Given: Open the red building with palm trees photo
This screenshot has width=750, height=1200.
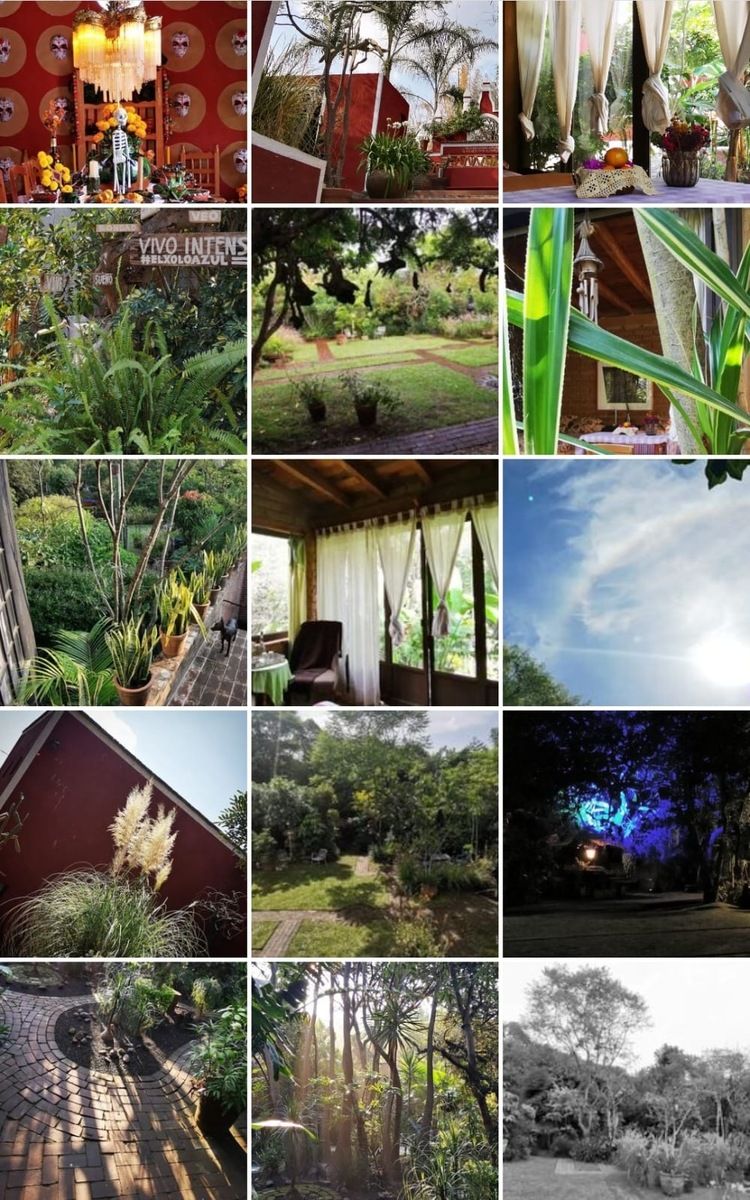Looking at the screenshot, I should tap(374, 101).
